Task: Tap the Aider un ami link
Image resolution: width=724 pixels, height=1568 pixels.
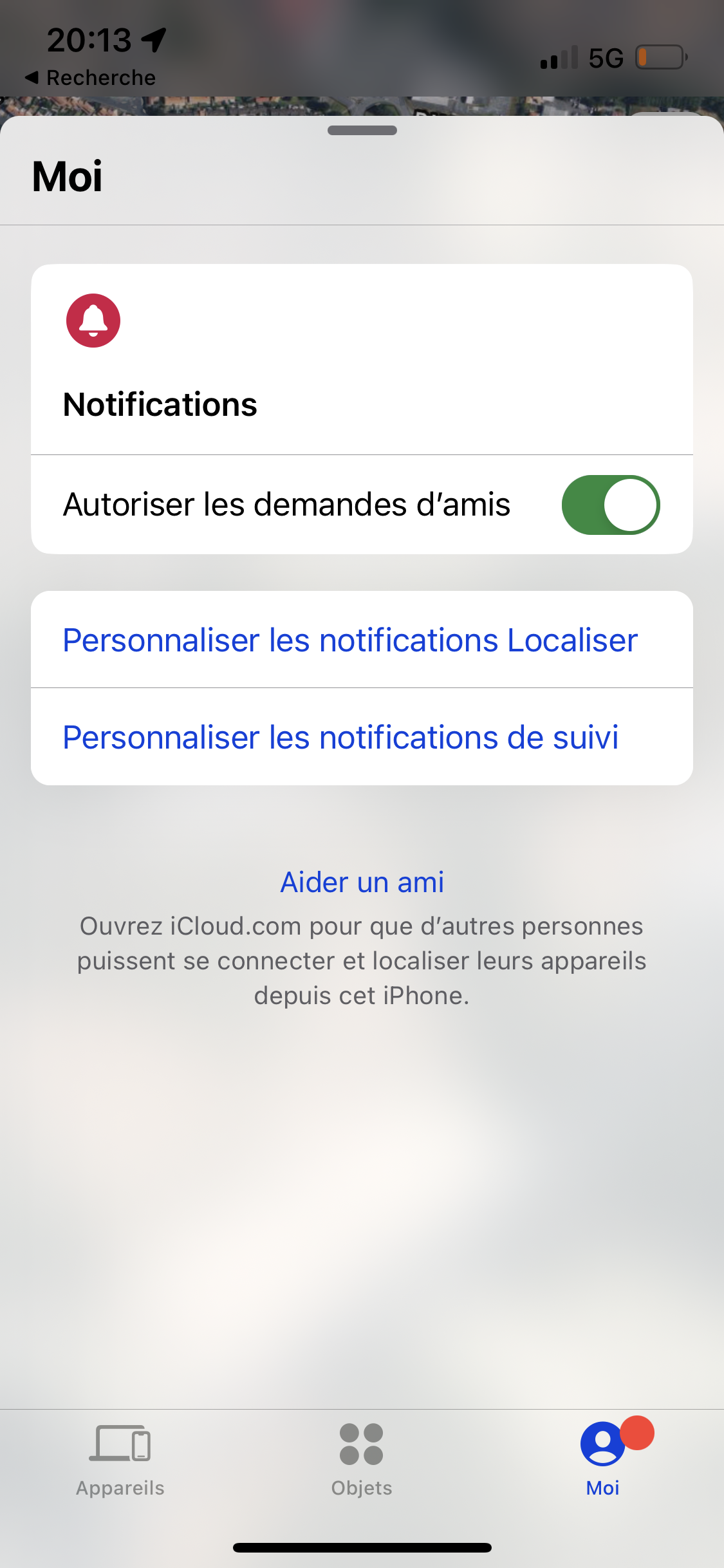Action: coord(362,882)
